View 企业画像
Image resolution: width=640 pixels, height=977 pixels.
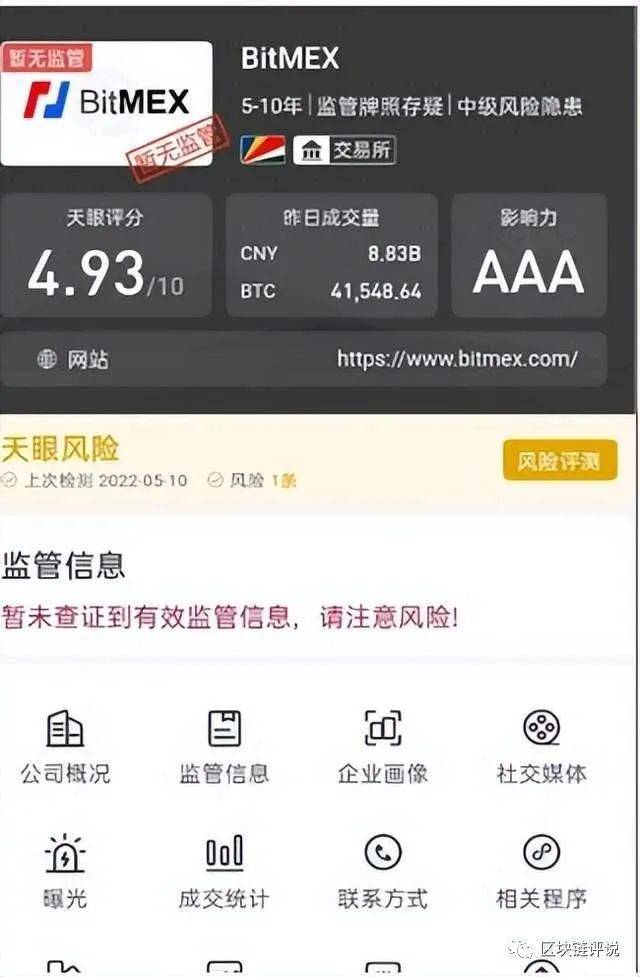pos(382,746)
